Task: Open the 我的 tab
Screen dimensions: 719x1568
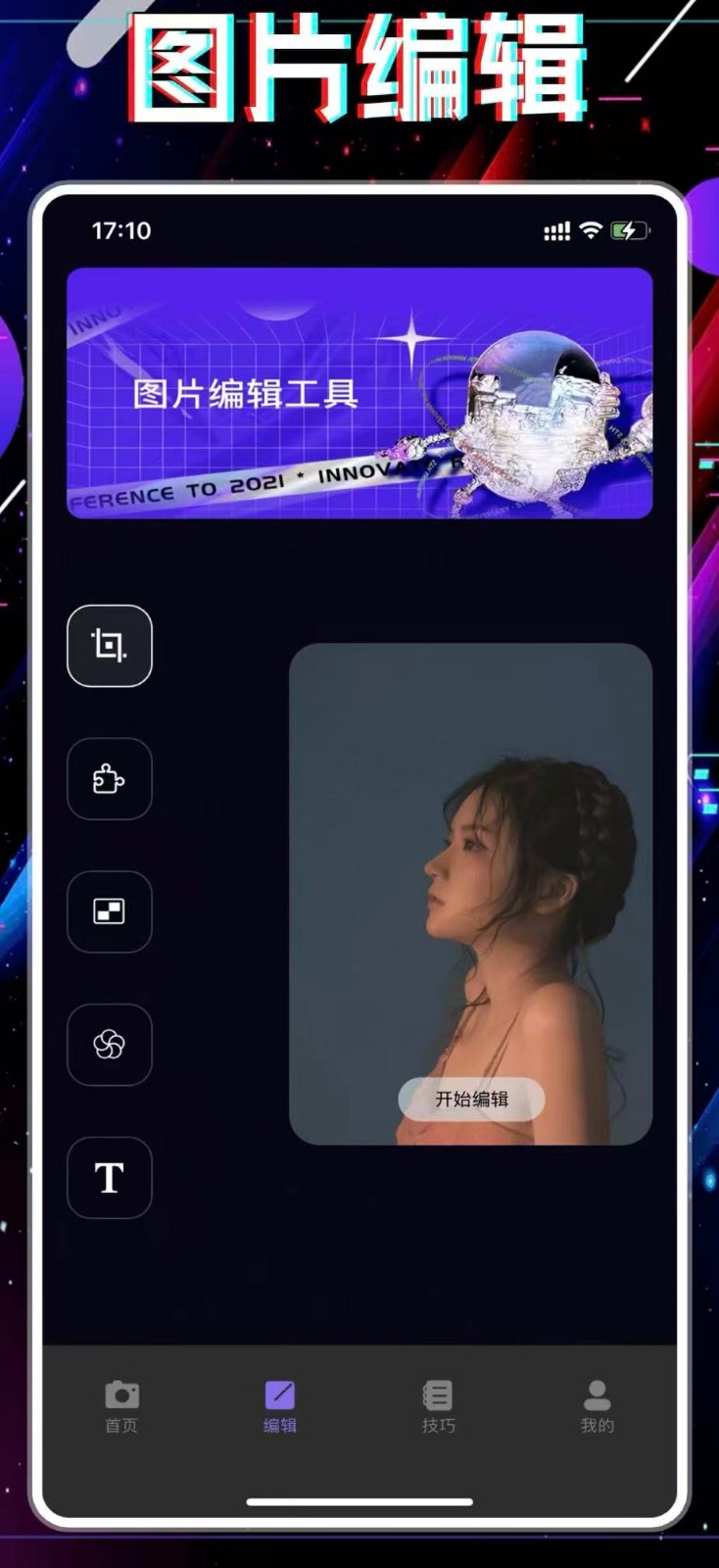Action: tap(598, 1426)
